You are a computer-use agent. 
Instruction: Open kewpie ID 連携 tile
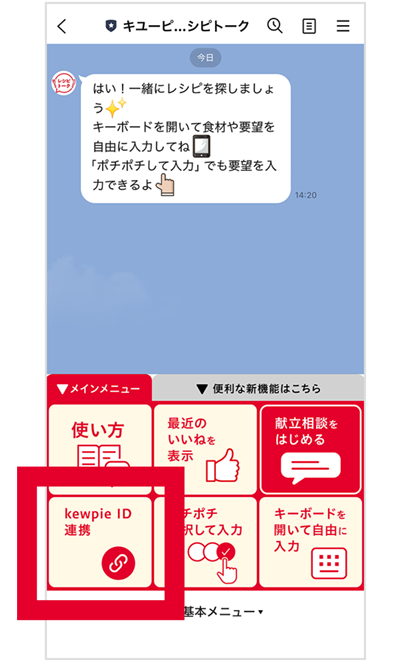click(100, 542)
